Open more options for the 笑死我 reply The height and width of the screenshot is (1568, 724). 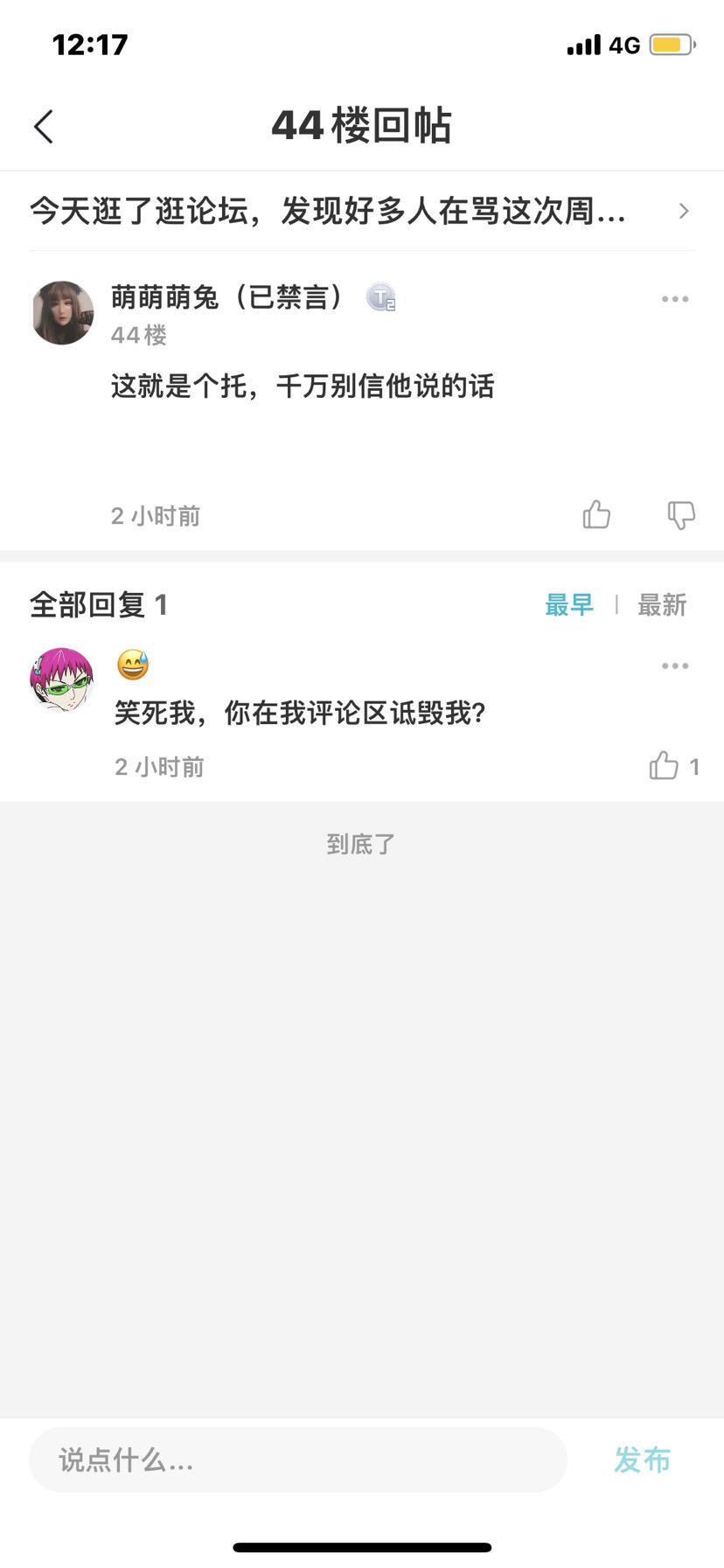(x=675, y=666)
